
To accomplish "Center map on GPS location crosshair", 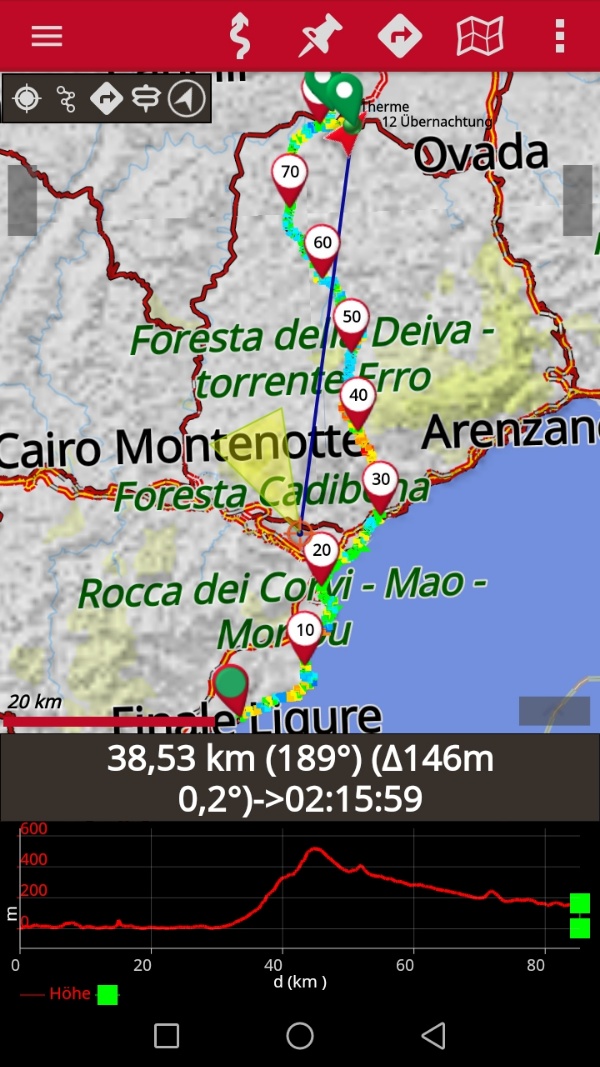I will tap(27, 99).
